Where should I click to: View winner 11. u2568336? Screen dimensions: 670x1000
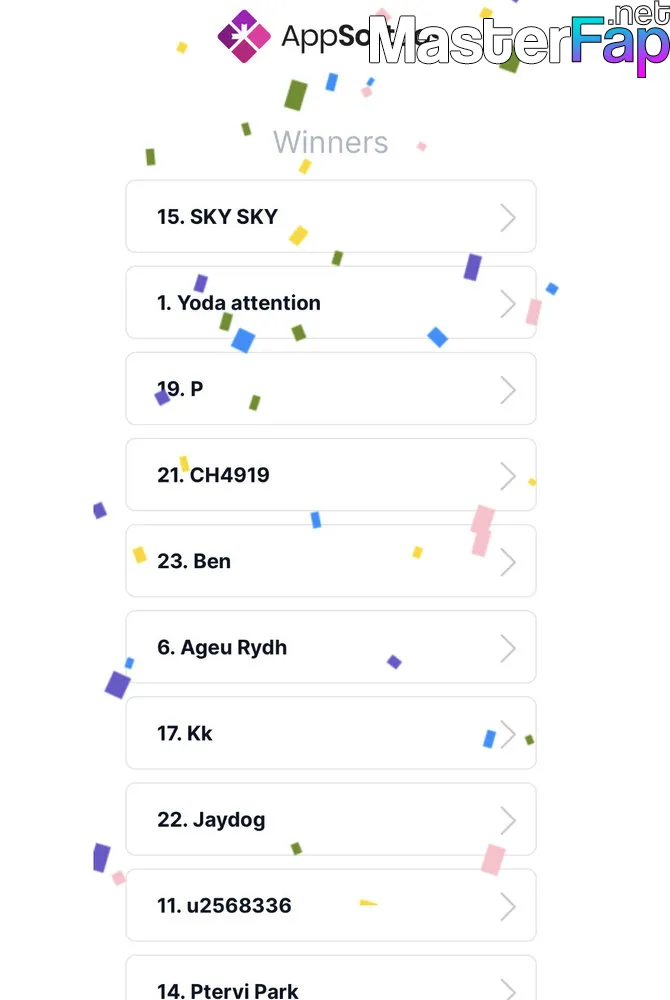[330, 905]
